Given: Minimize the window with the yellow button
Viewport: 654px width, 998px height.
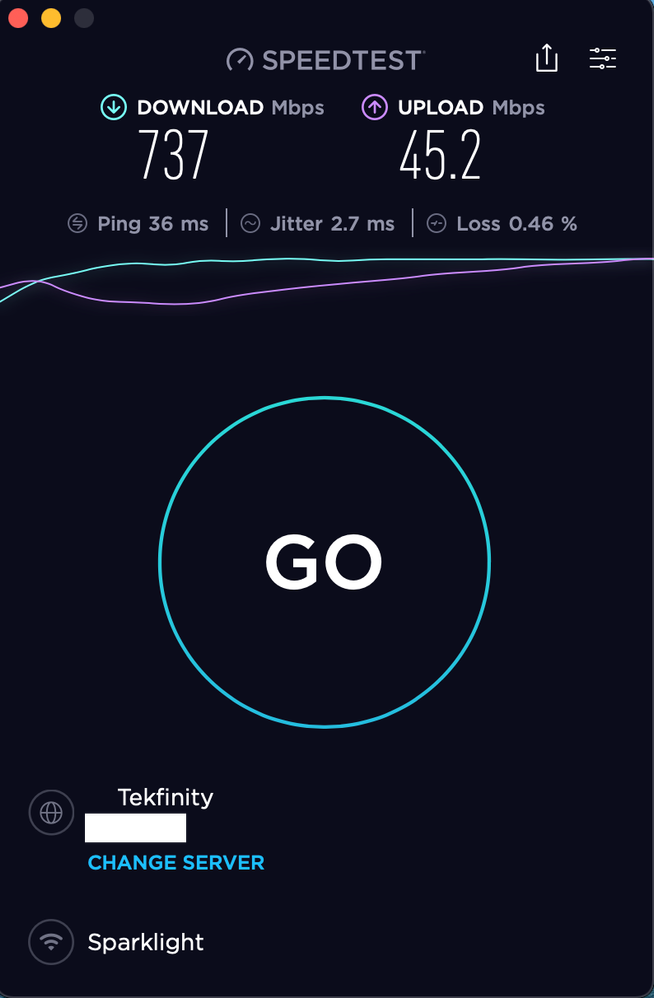Looking at the screenshot, I should 51,18.
